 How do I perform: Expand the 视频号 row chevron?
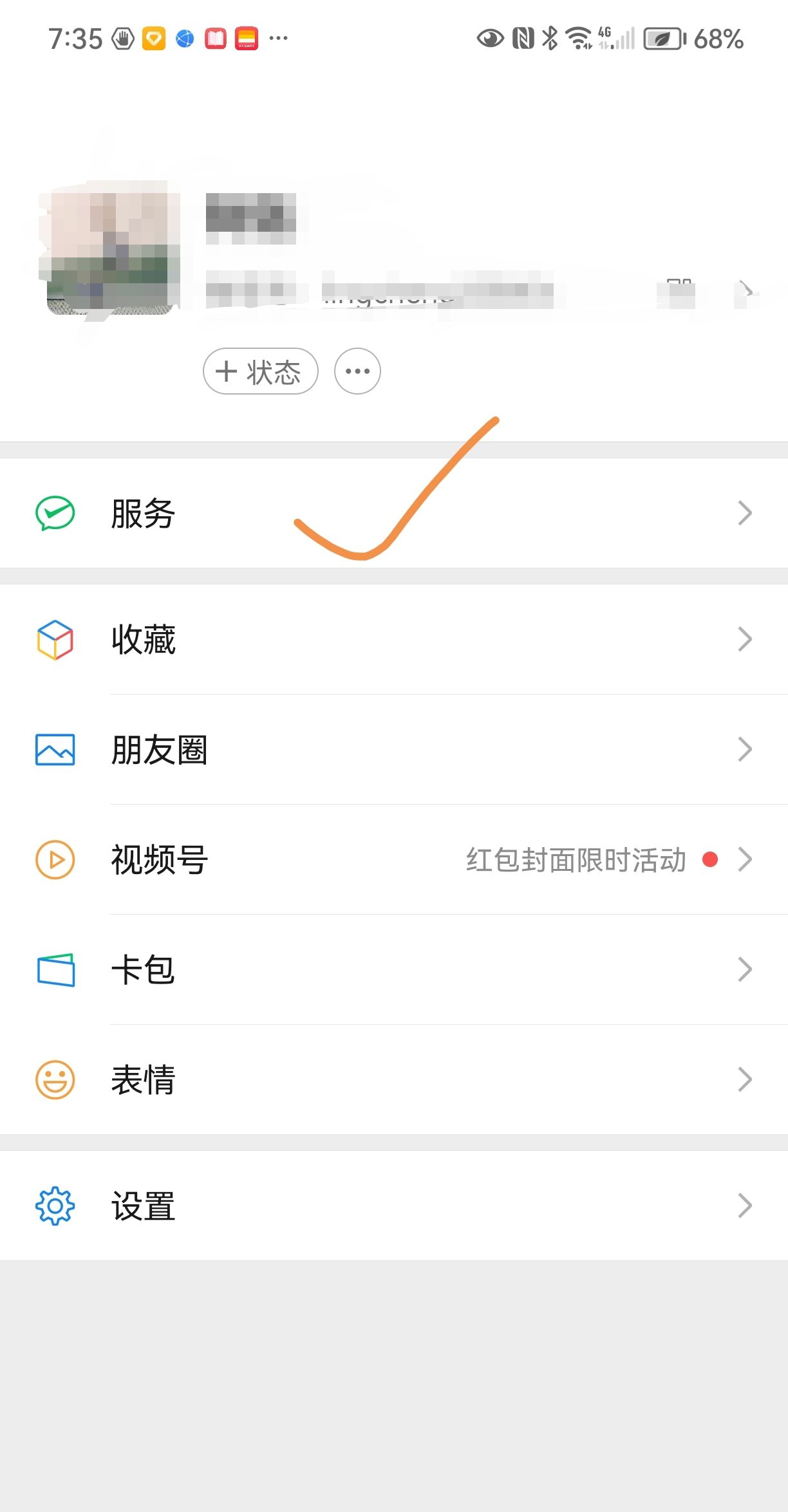point(745,859)
